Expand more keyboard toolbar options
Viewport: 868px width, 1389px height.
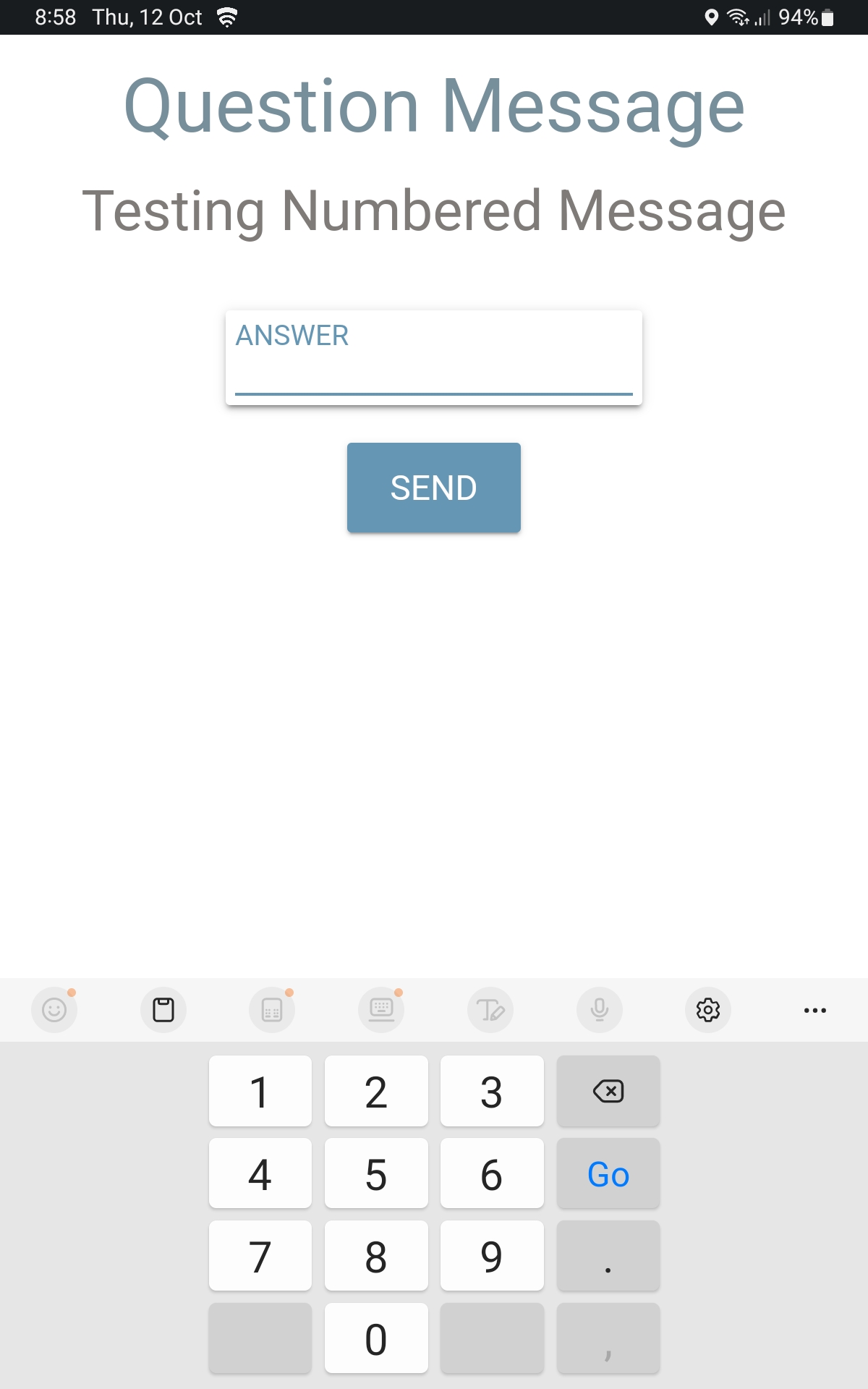815,1009
